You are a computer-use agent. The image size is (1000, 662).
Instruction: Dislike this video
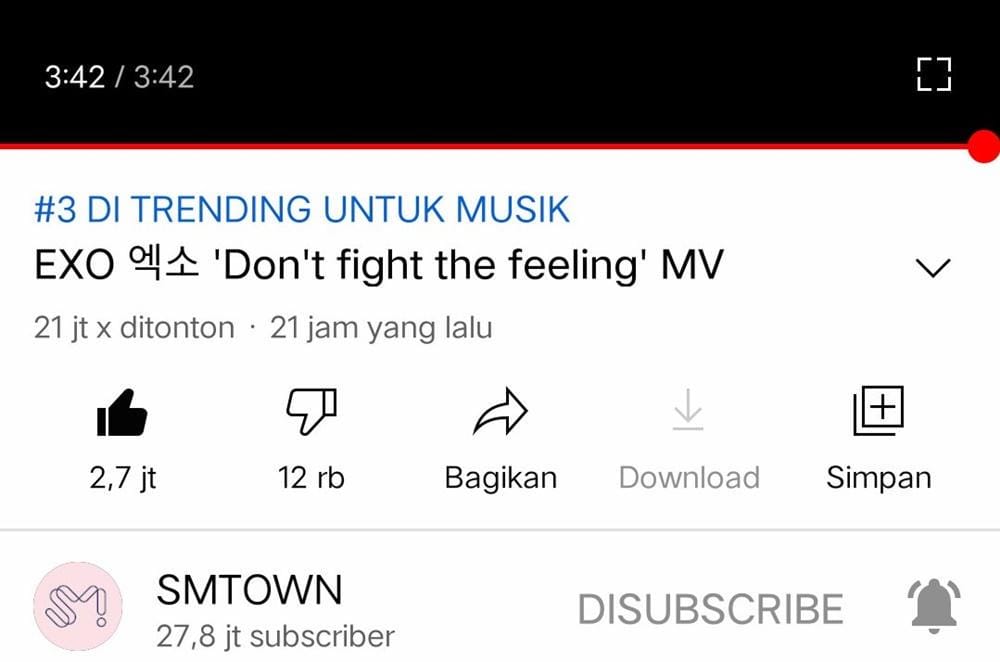[311, 413]
